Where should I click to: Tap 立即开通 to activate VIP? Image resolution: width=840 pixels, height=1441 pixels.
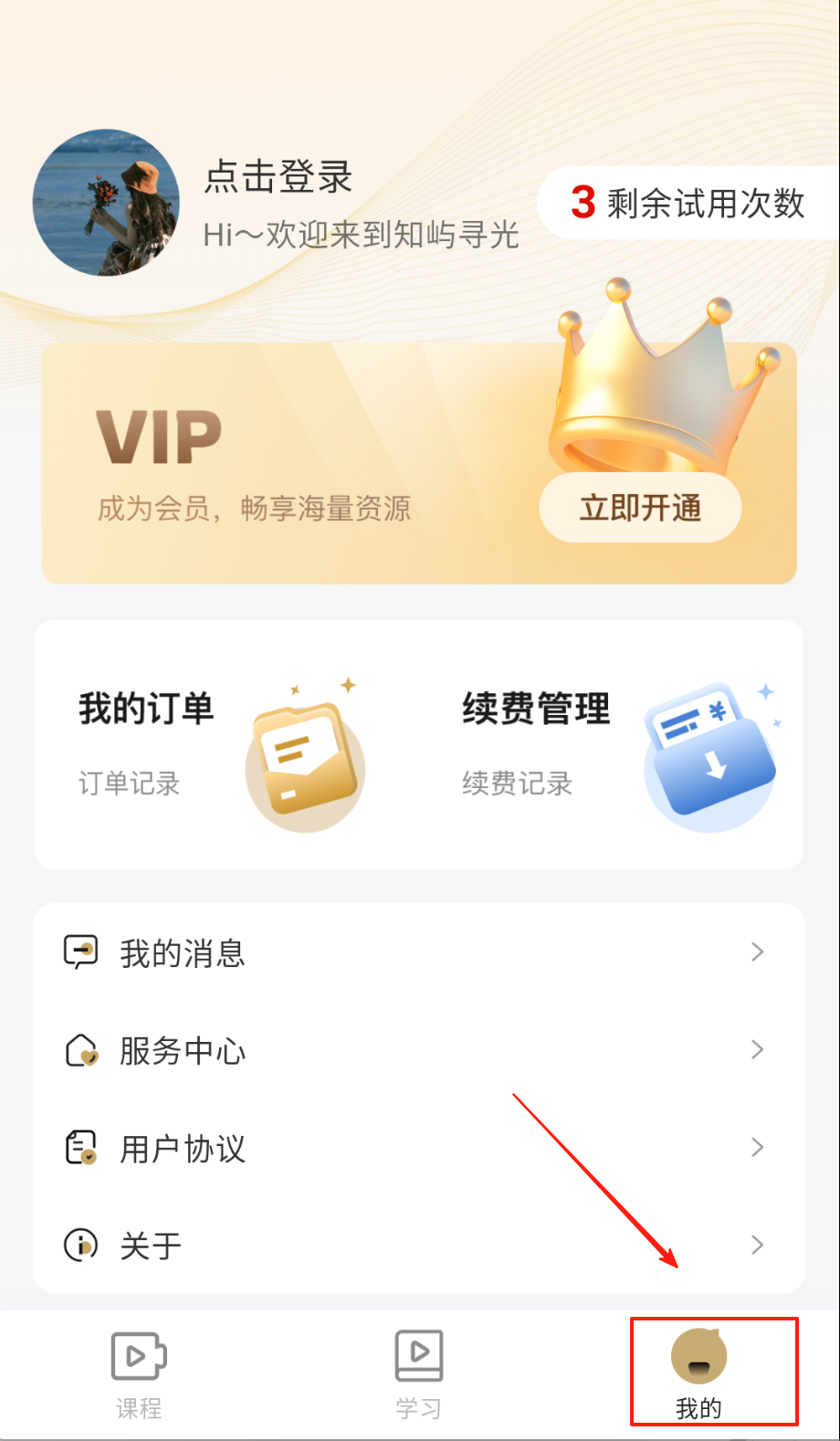[x=639, y=508]
